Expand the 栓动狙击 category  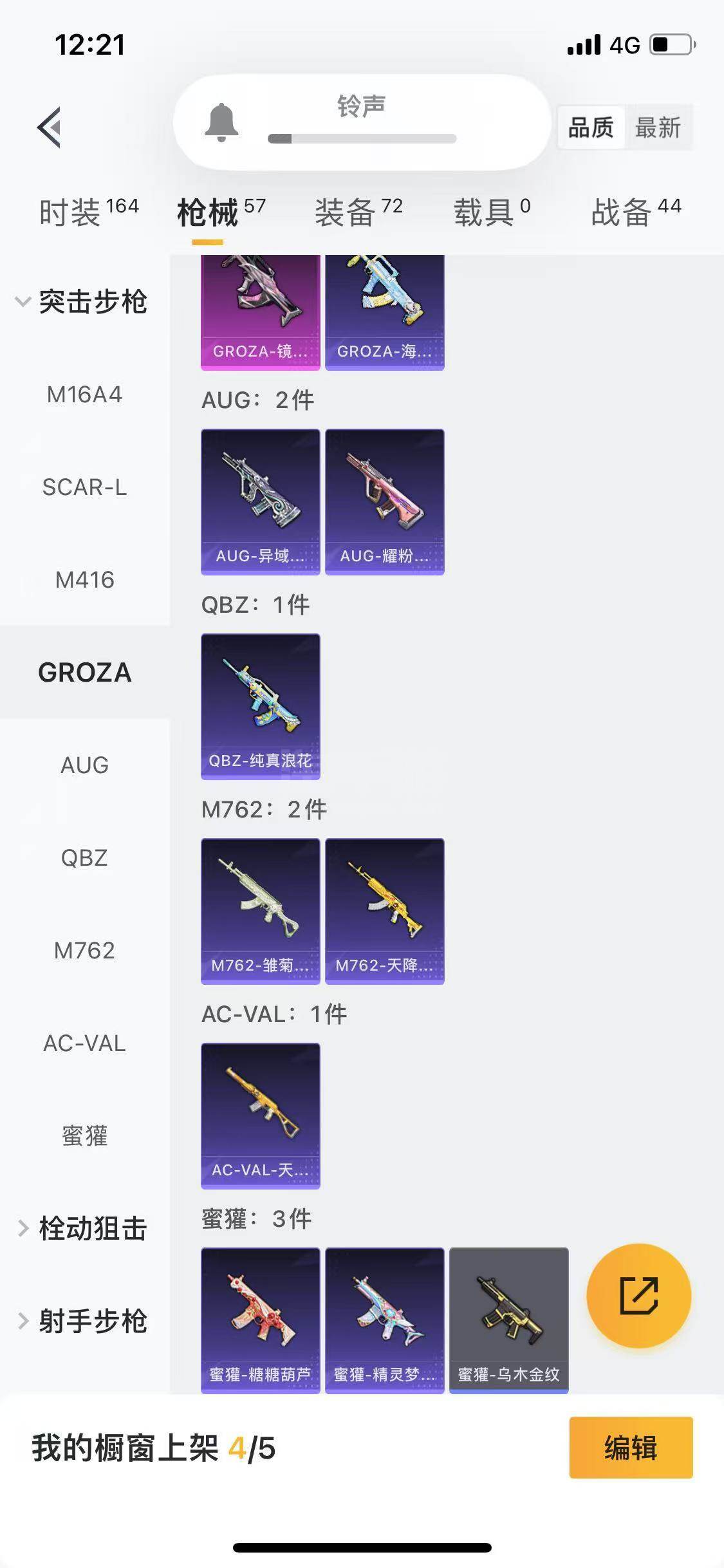84,1228
